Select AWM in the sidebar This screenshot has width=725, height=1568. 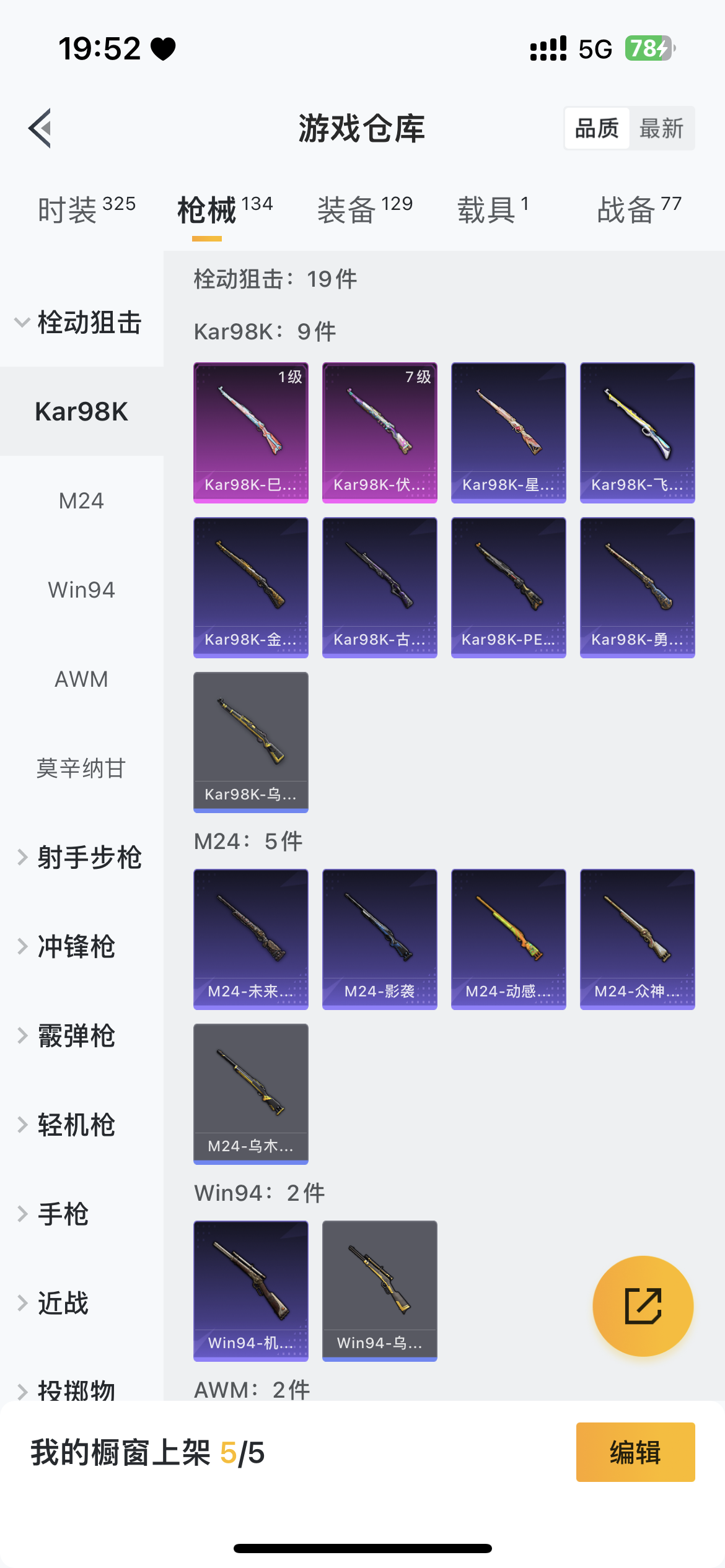pyautogui.click(x=81, y=679)
